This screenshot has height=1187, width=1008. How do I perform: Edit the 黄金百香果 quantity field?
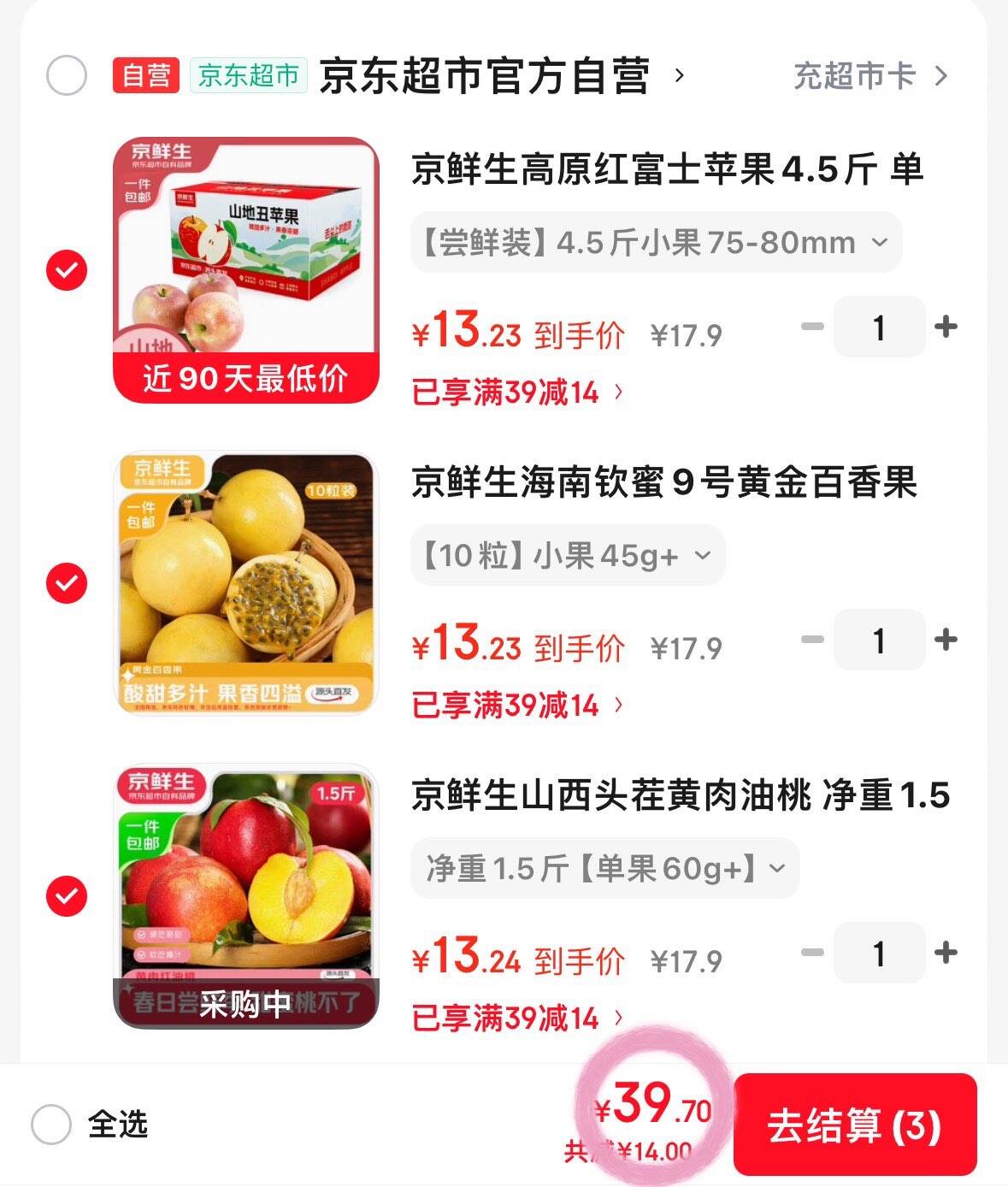coord(879,640)
